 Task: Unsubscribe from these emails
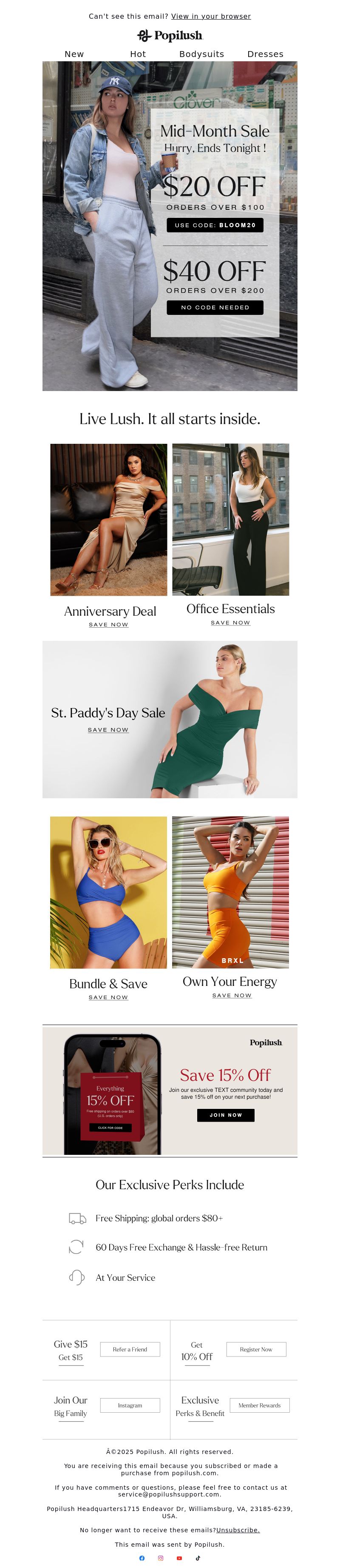tap(238, 1530)
